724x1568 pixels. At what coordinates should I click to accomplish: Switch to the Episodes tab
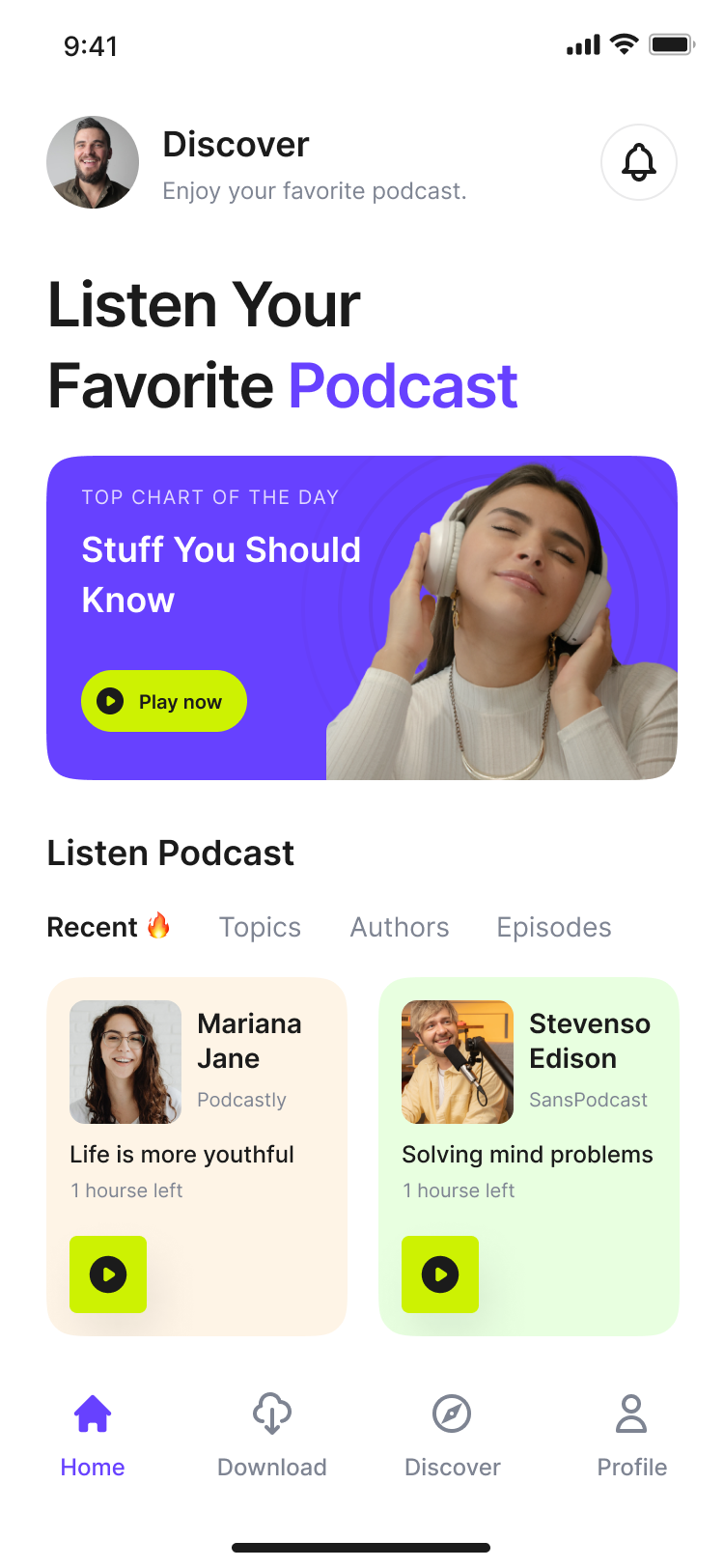coord(554,927)
